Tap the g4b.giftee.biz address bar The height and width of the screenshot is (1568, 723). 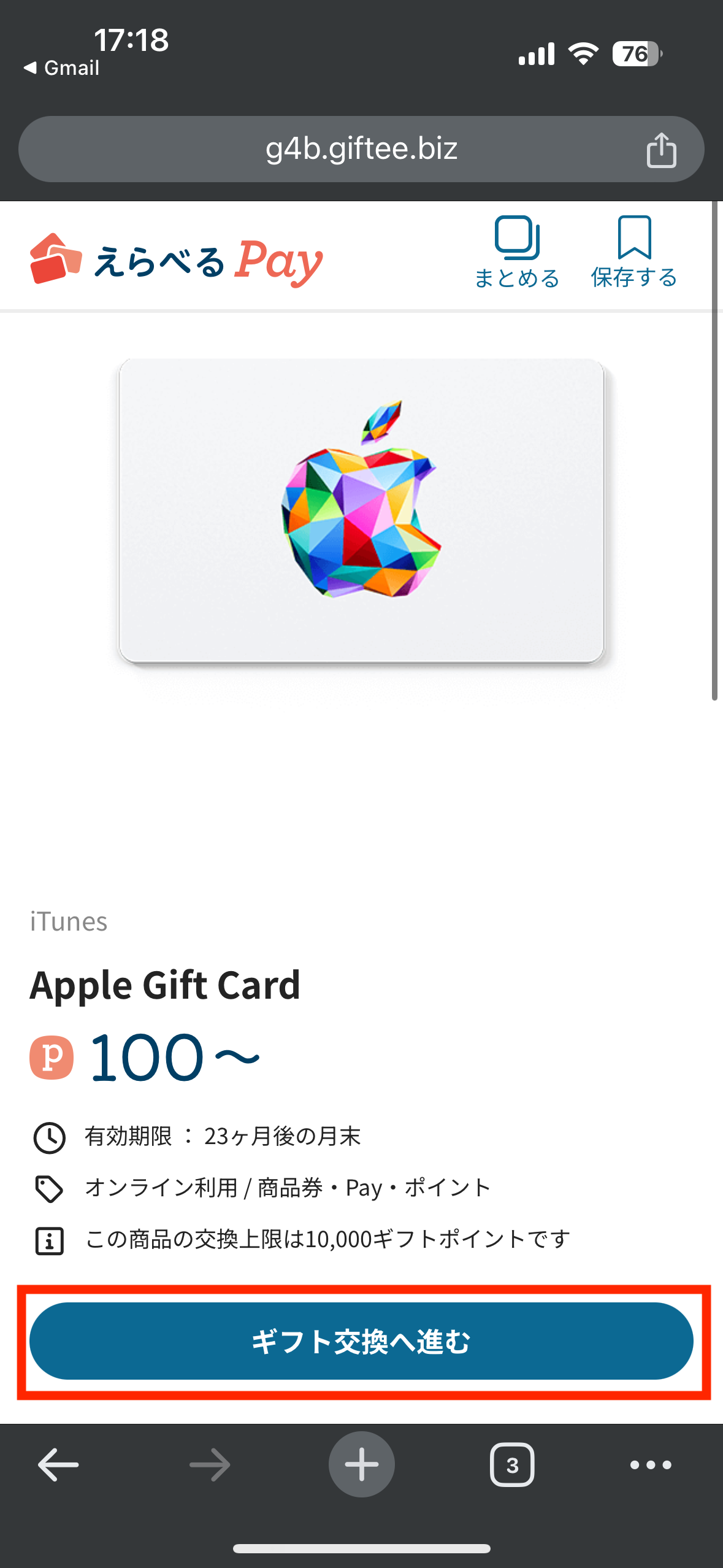(x=361, y=149)
